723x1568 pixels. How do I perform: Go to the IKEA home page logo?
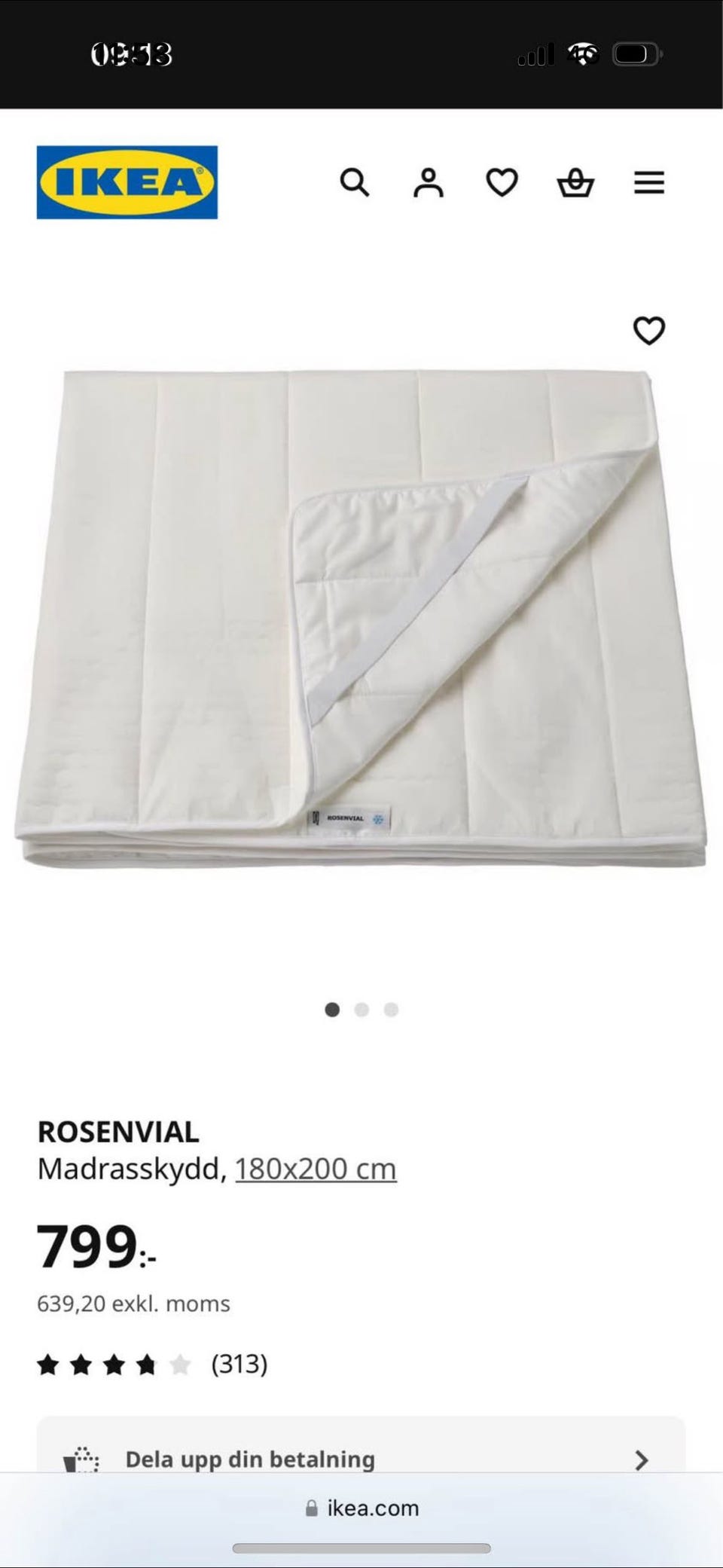tap(127, 182)
